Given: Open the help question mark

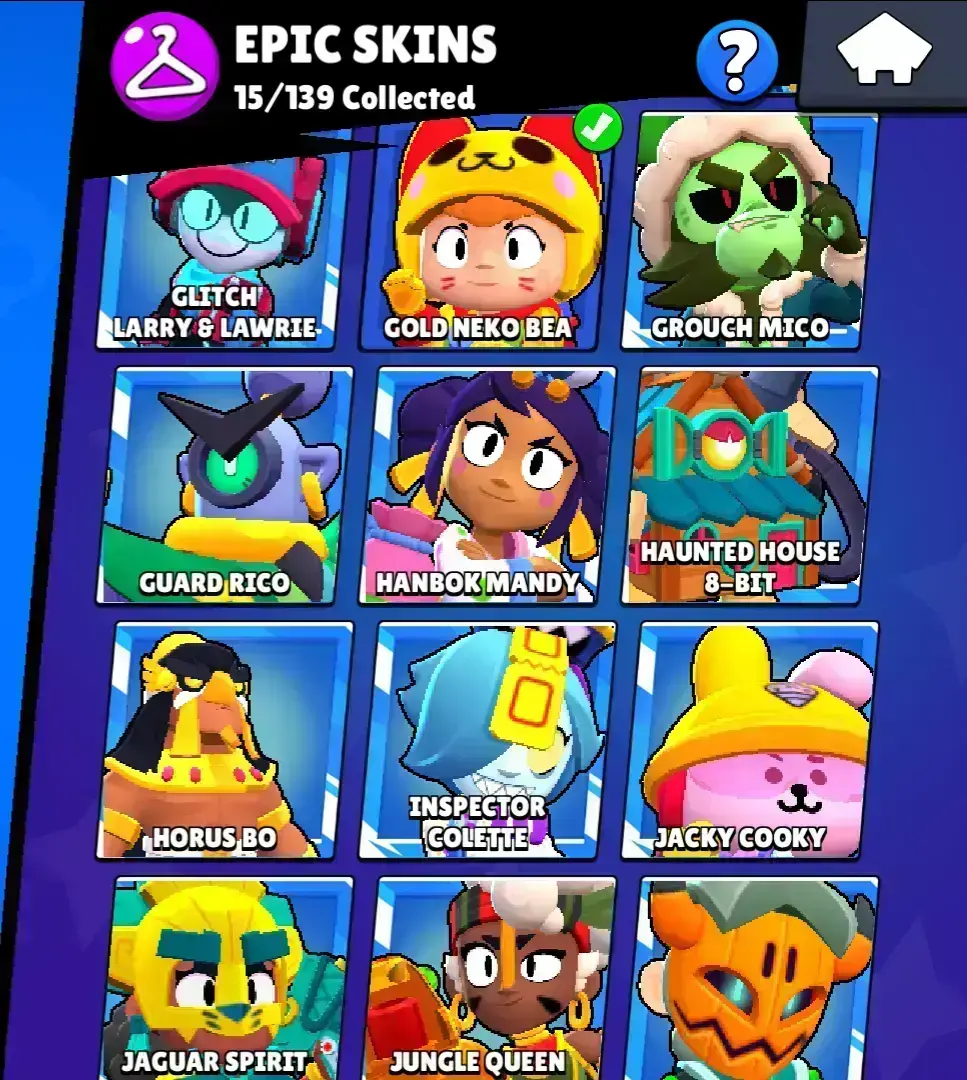Looking at the screenshot, I should tap(737, 60).
